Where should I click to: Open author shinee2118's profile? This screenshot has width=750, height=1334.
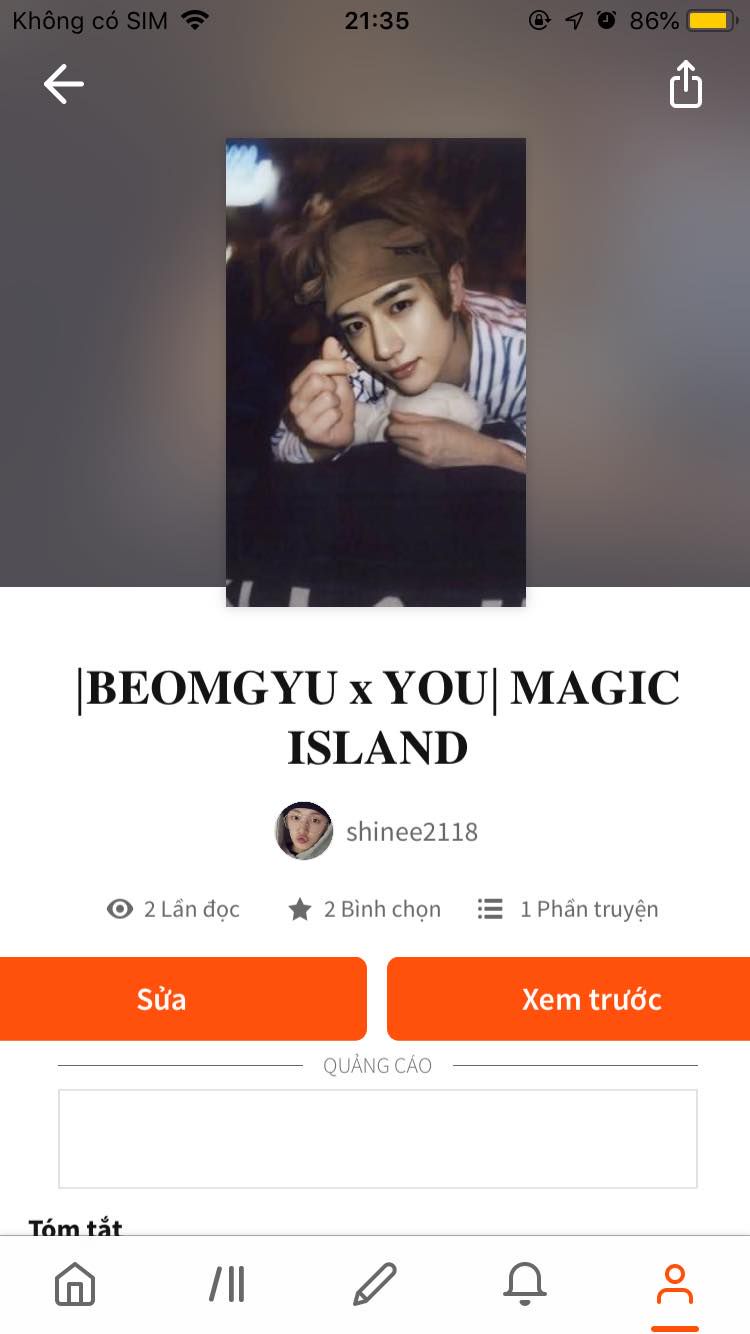pos(377,831)
